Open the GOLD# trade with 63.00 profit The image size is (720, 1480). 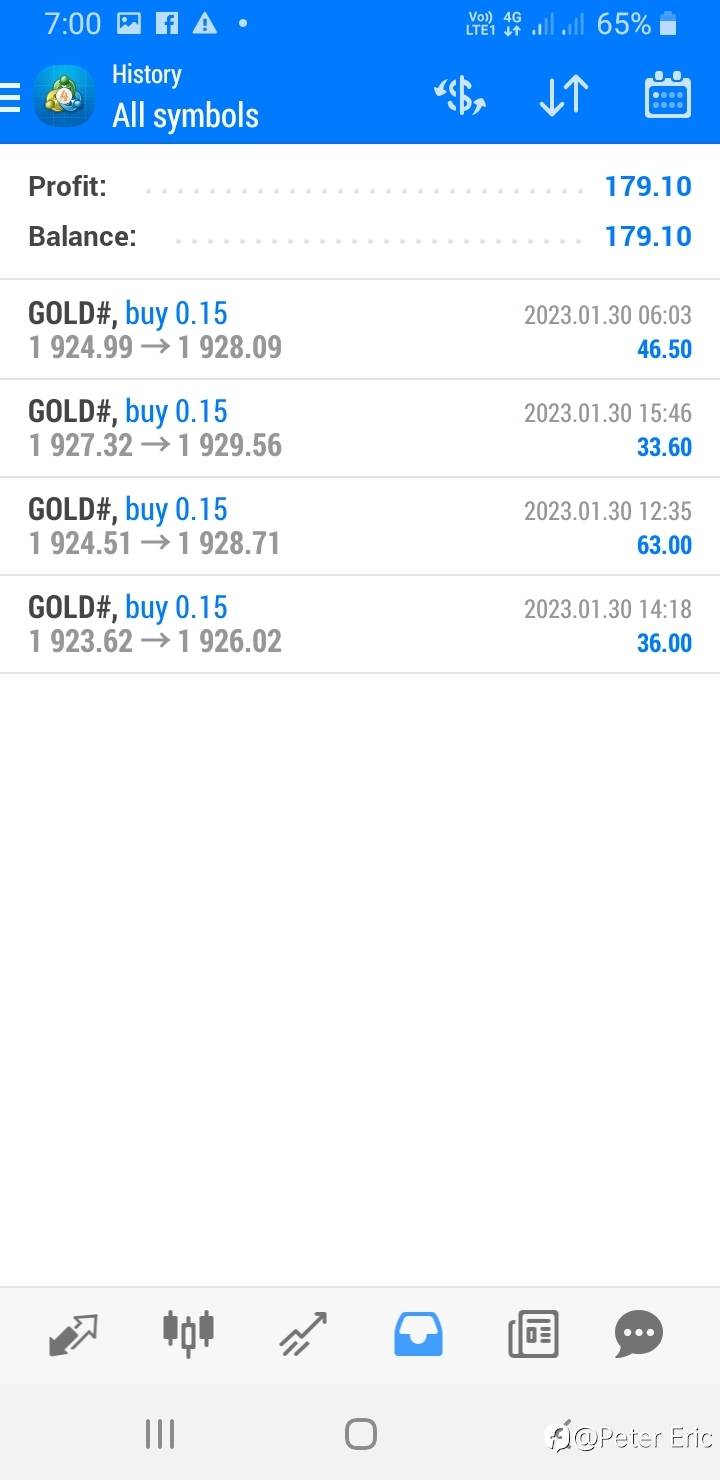coord(360,526)
